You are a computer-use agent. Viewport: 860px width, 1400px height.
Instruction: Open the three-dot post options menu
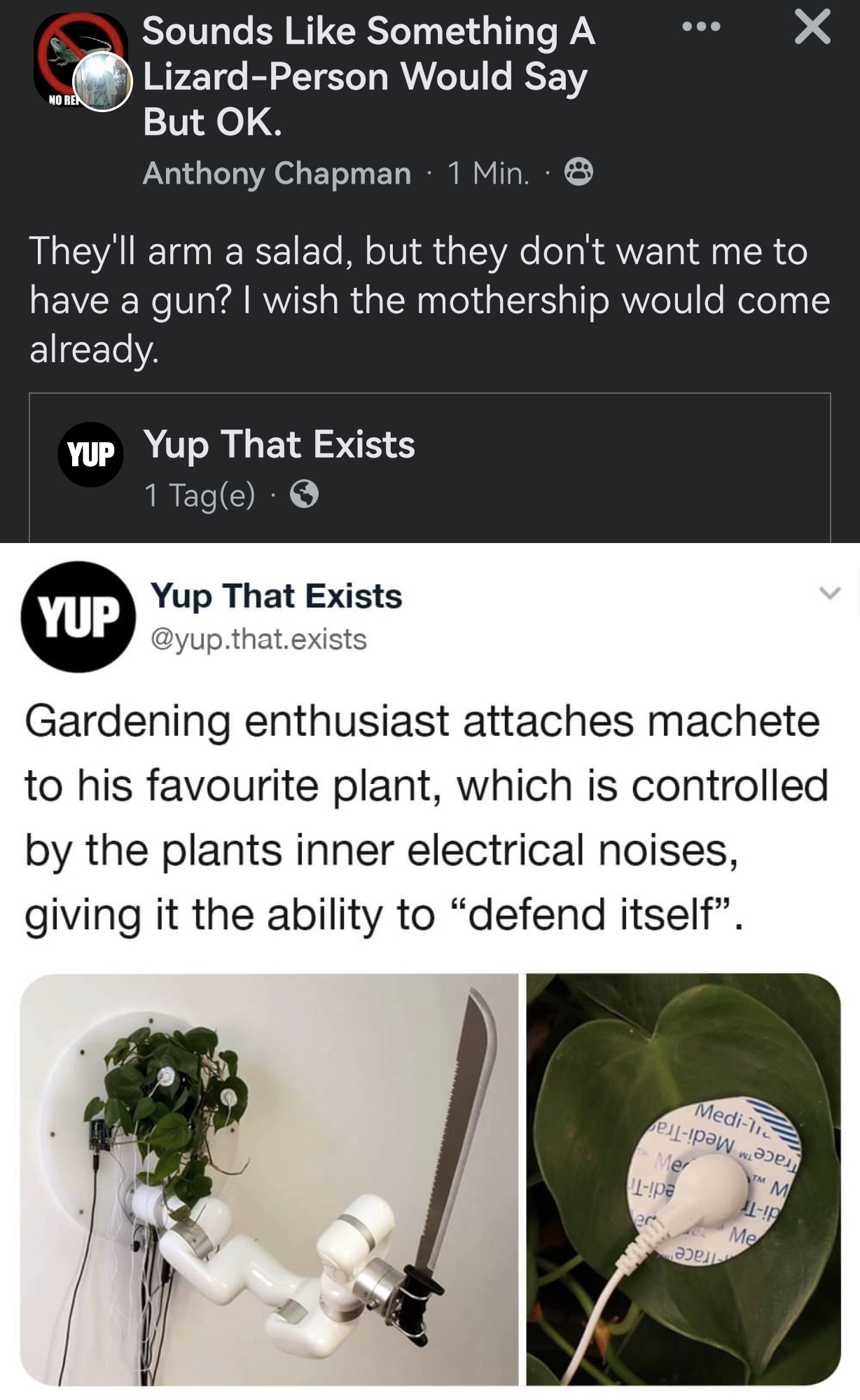click(701, 28)
